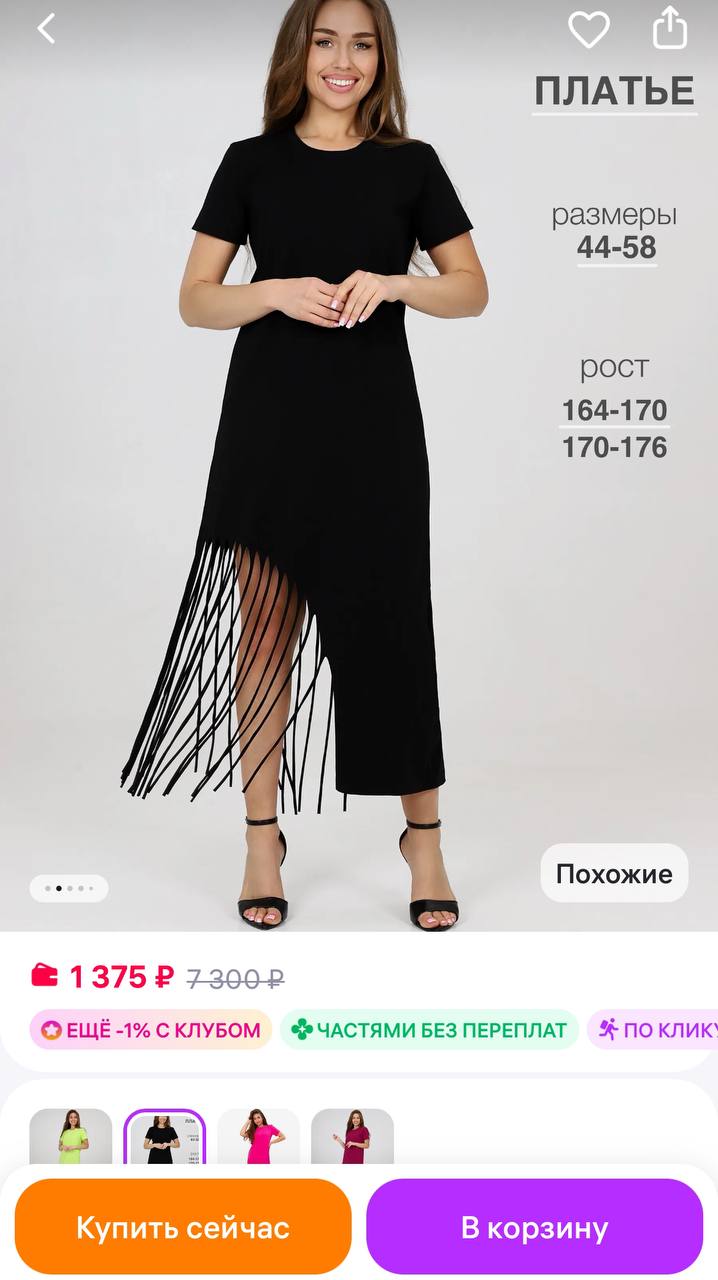Open ЧАСТЯМИ БЕЗ ПЕРЕПЛАТ installment offer

(429, 1030)
